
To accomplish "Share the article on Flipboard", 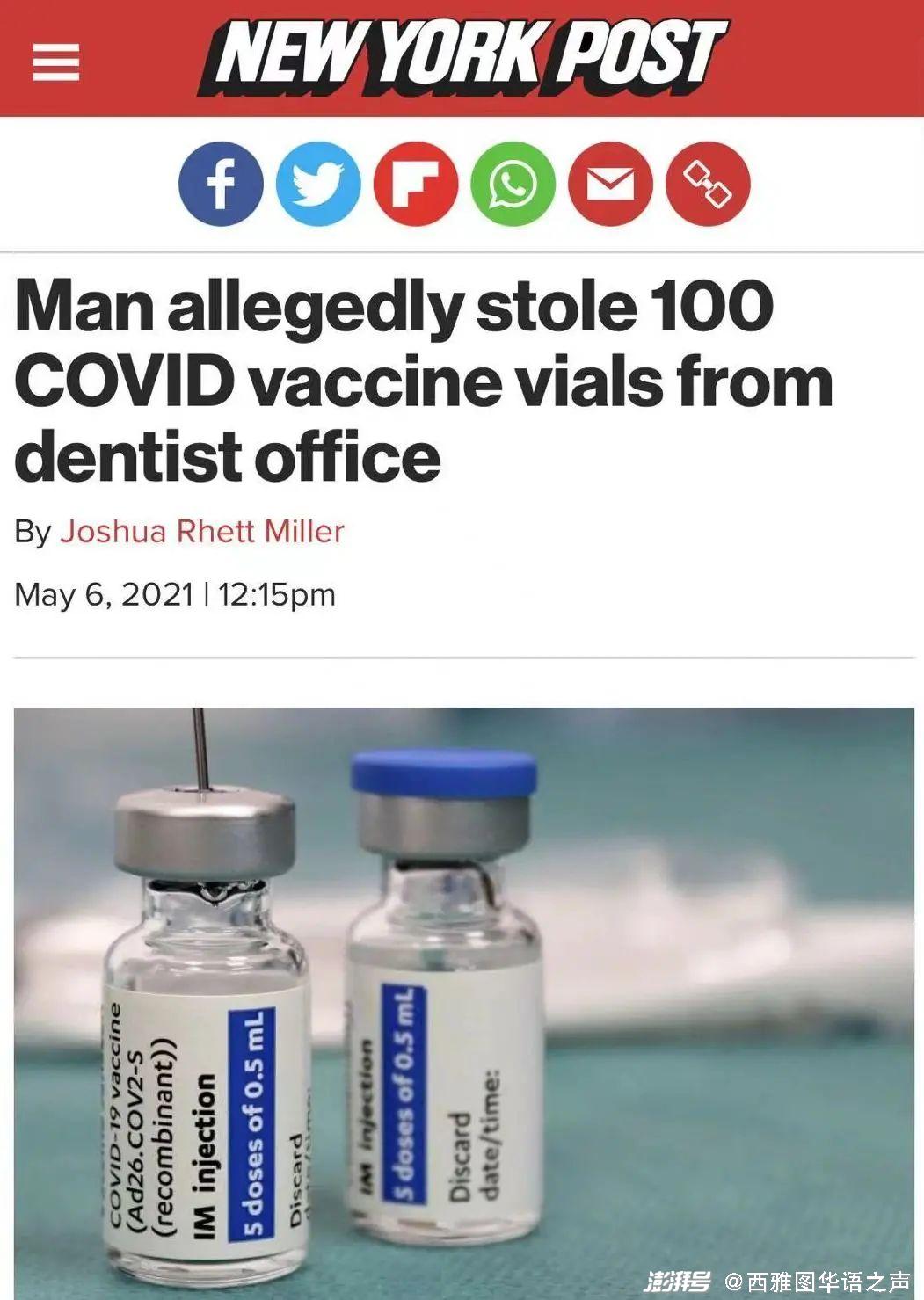I will 415,185.
